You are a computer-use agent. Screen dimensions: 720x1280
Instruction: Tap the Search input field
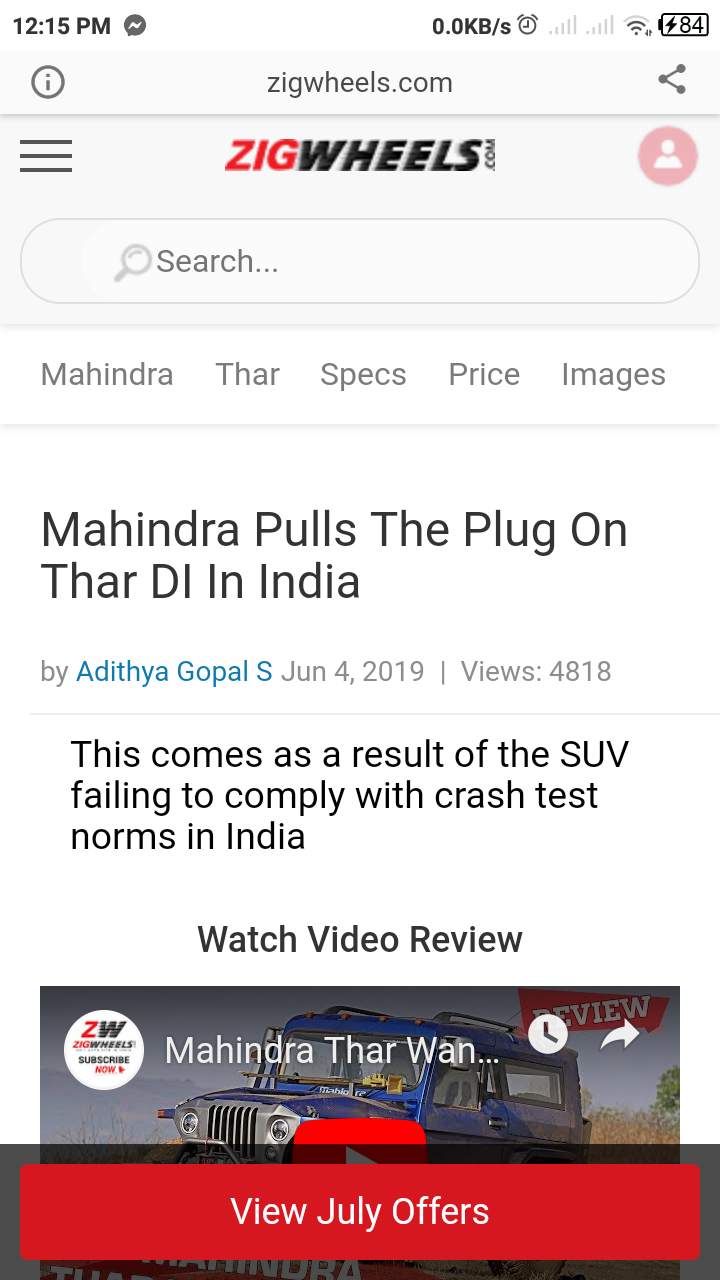pyautogui.click(x=360, y=260)
